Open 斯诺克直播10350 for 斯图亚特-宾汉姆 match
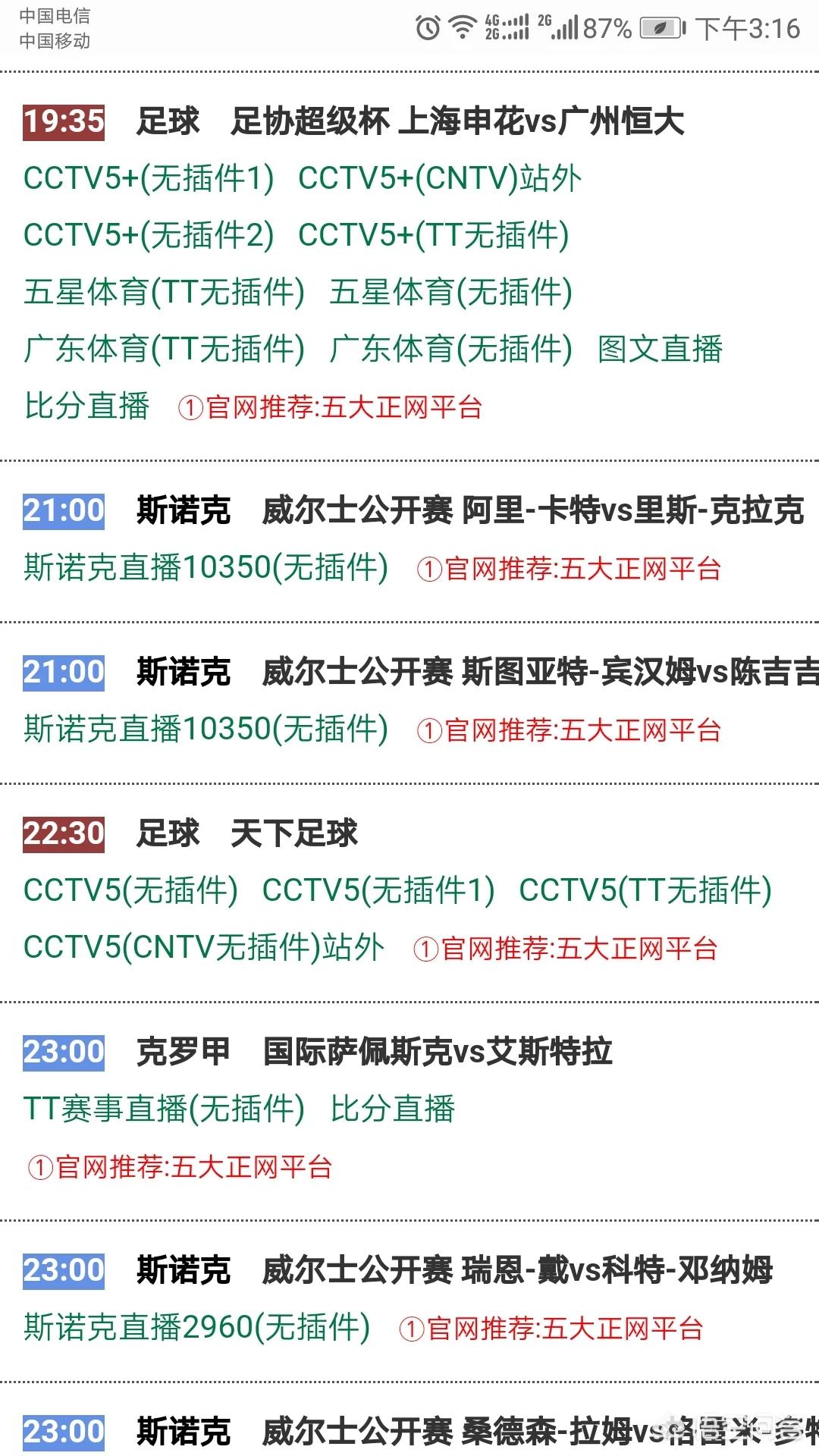The image size is (819, 1456). coord(206,730)
